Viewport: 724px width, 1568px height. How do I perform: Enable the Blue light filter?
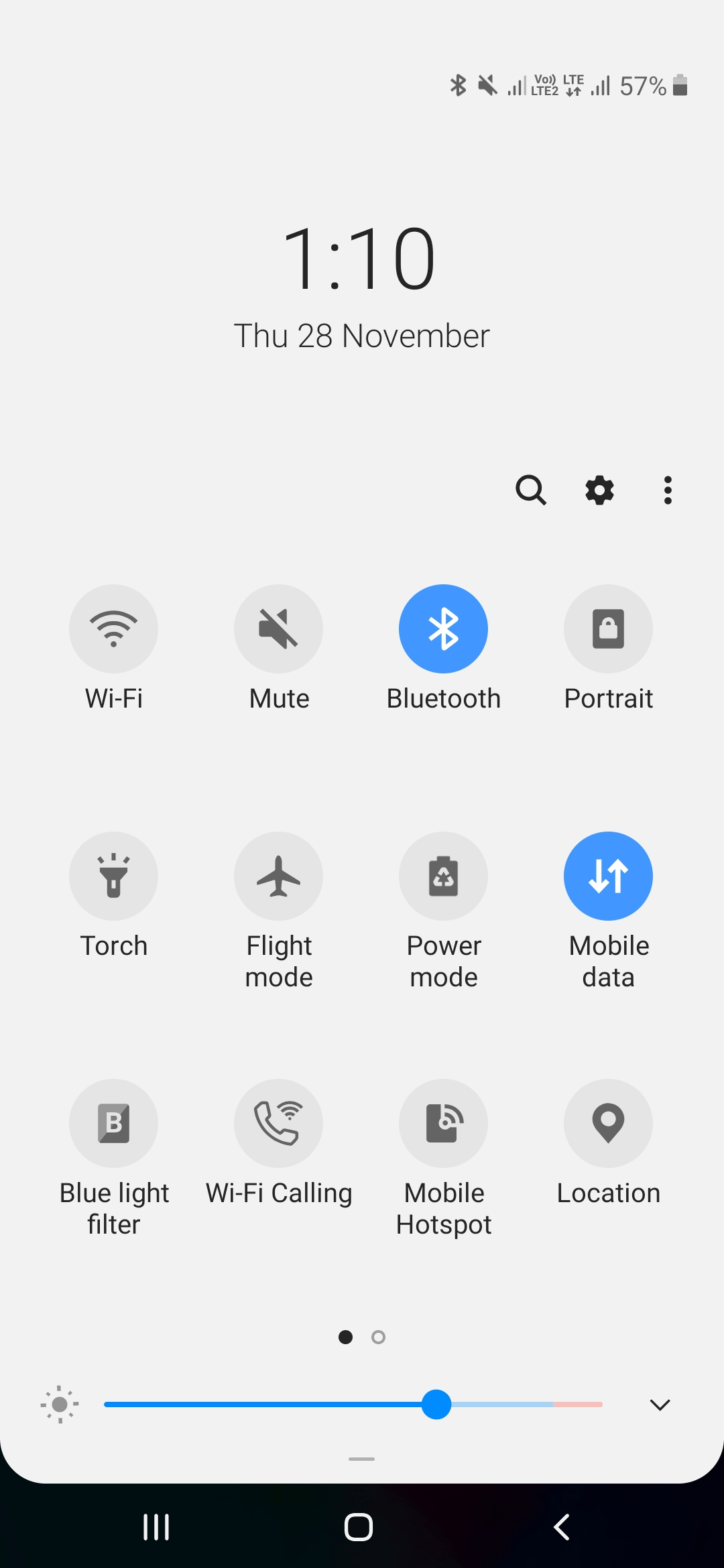pyautogui.click(x=113, y=1123)
